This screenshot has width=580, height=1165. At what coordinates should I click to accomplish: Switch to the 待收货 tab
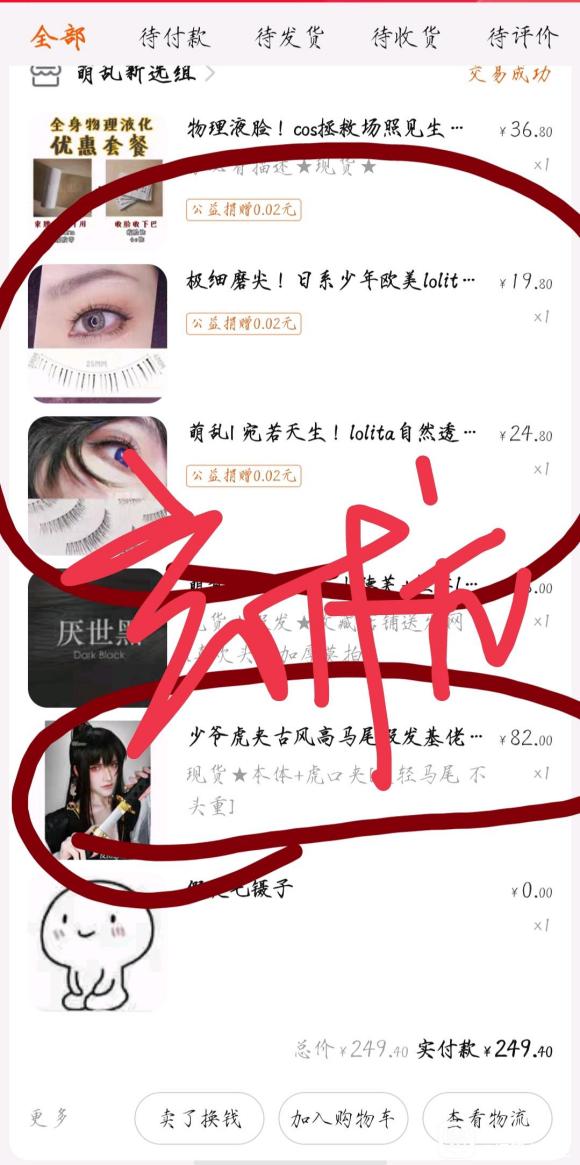[405, 36]
